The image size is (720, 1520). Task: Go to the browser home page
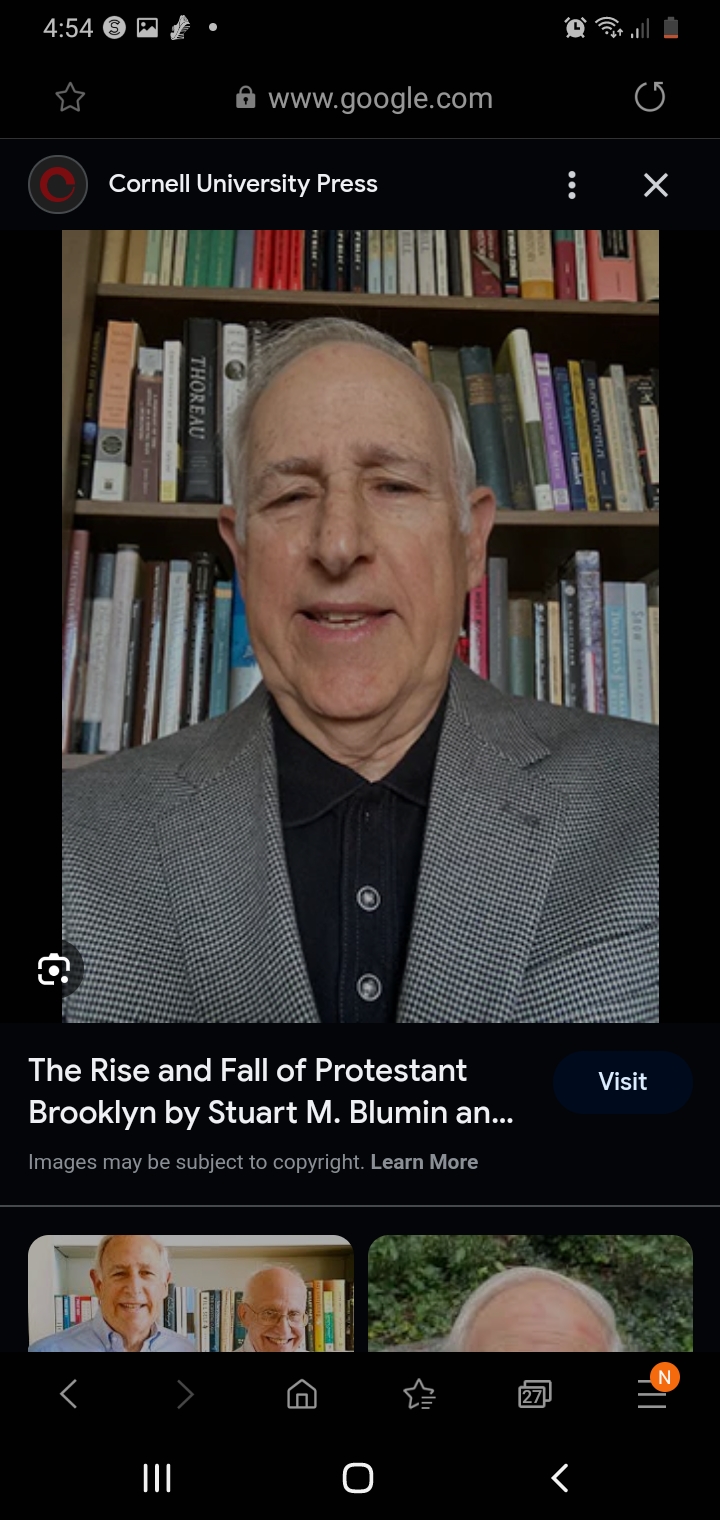tap(302, 1394)
